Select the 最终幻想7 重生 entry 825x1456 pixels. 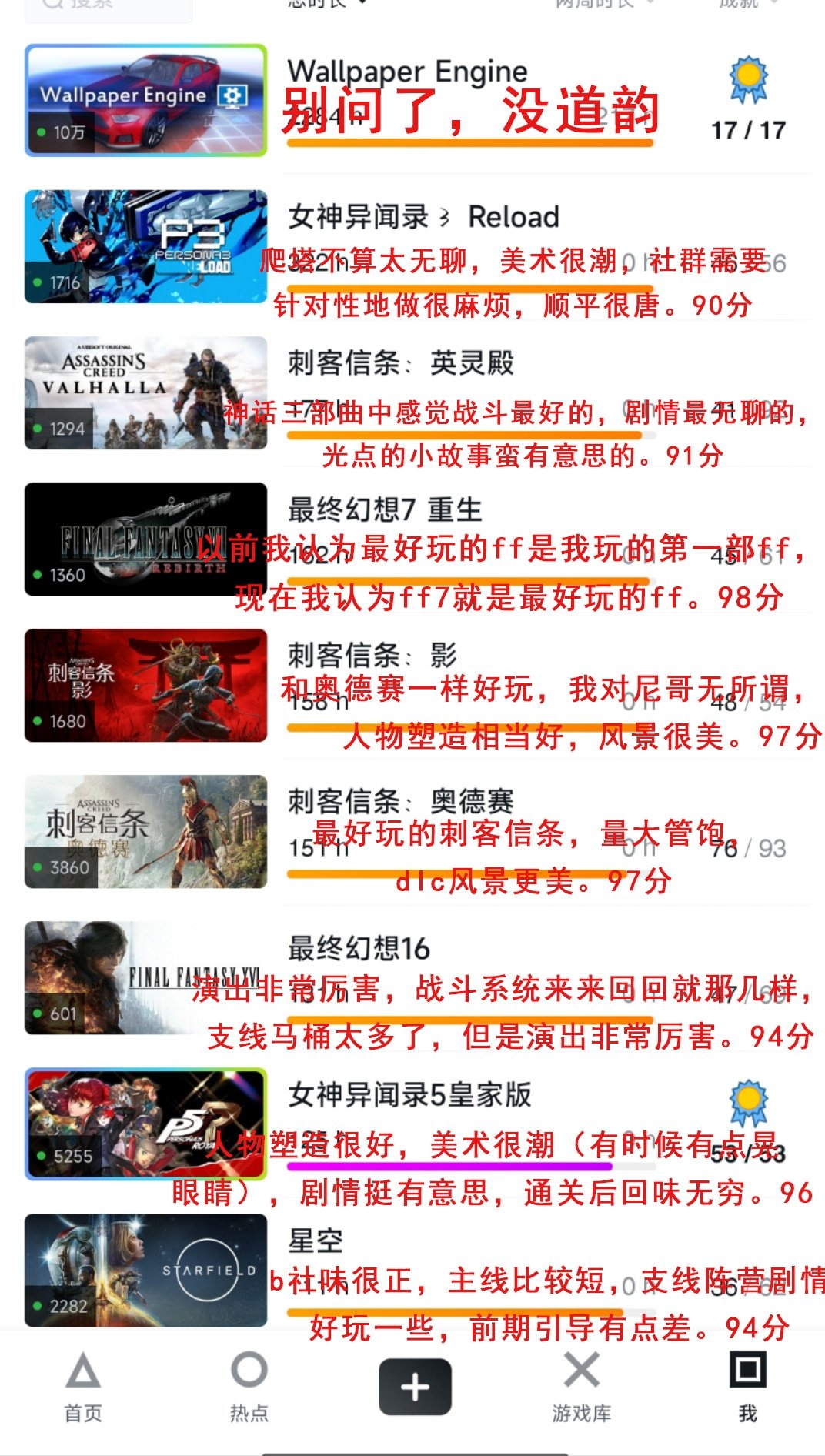pos(145,539)
